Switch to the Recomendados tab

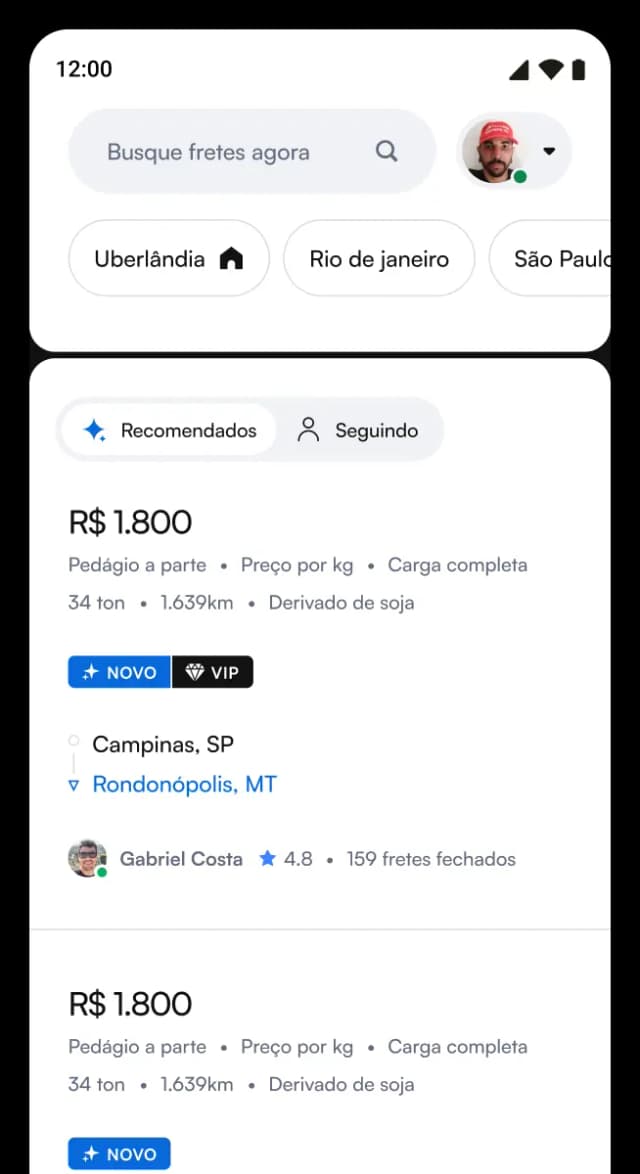[169, 431]
